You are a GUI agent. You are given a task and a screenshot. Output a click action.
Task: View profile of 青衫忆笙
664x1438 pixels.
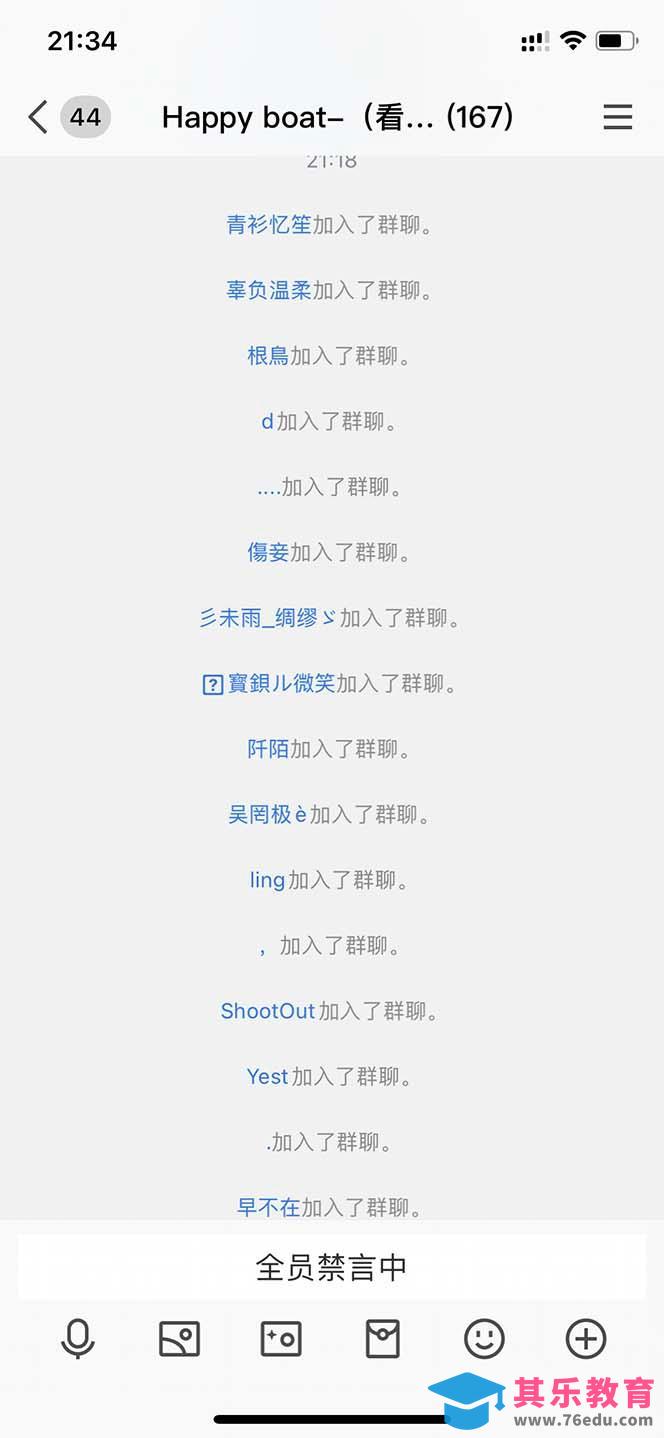point(269,224)
